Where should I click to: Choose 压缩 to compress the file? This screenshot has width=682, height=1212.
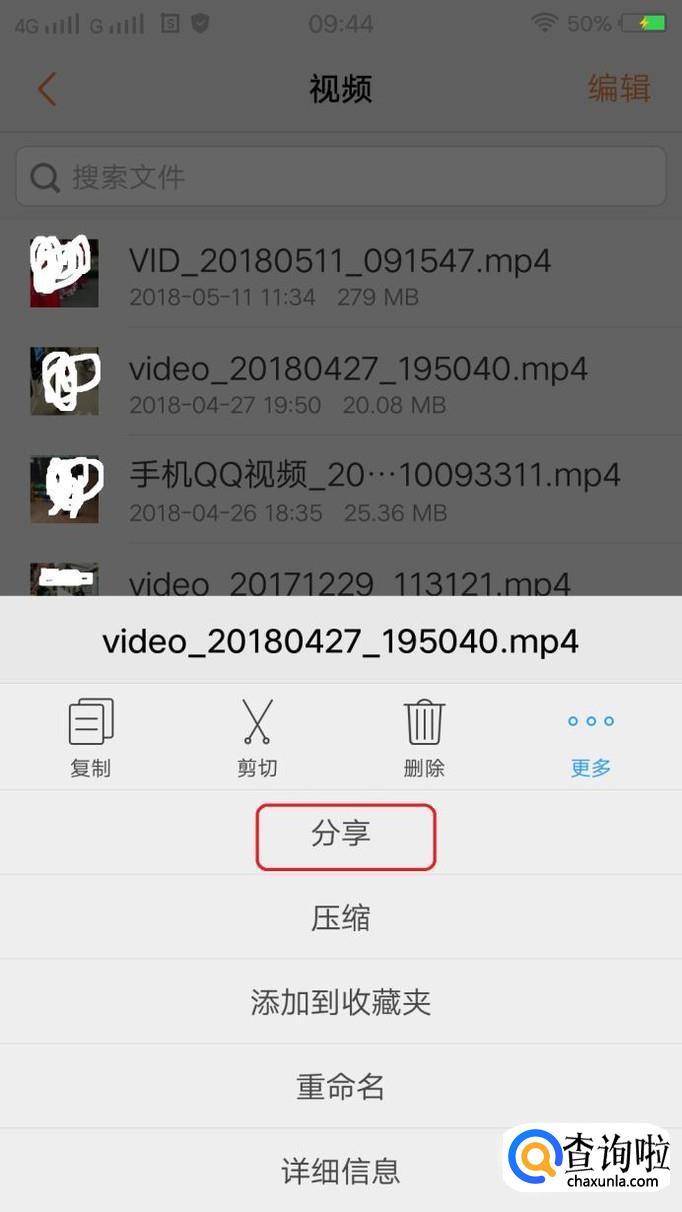(x=341, y=918)
